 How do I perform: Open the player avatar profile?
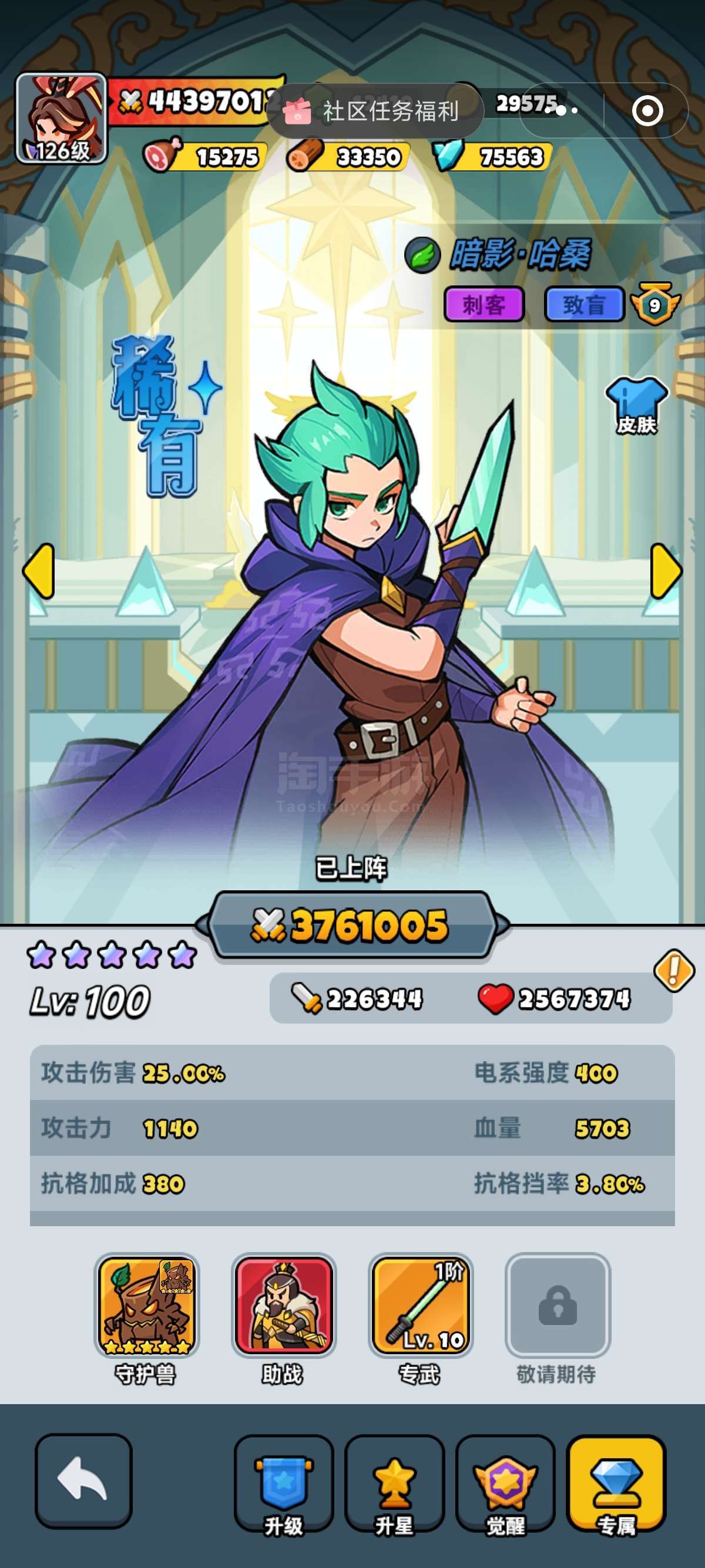(x=62, y=118)
